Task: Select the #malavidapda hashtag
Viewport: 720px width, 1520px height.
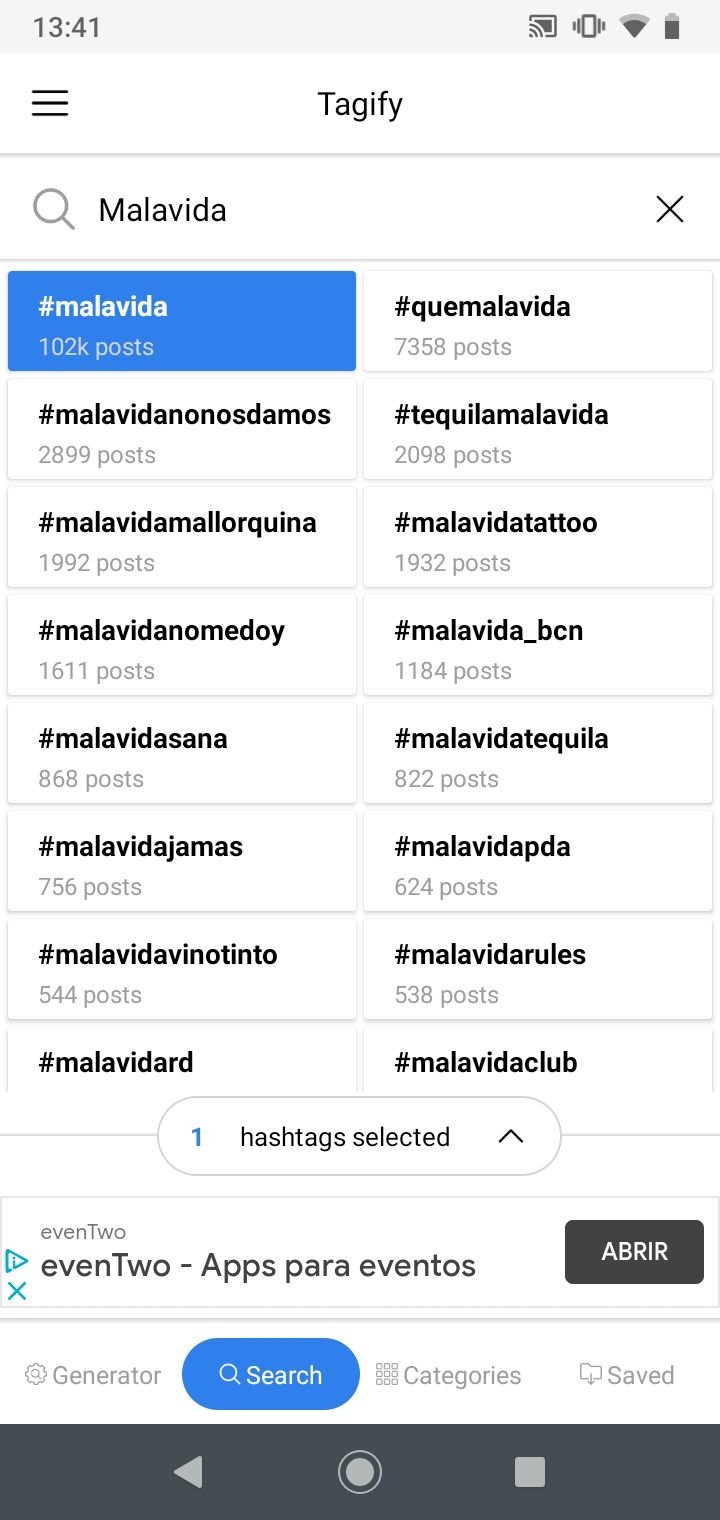Action: [538, 861]
